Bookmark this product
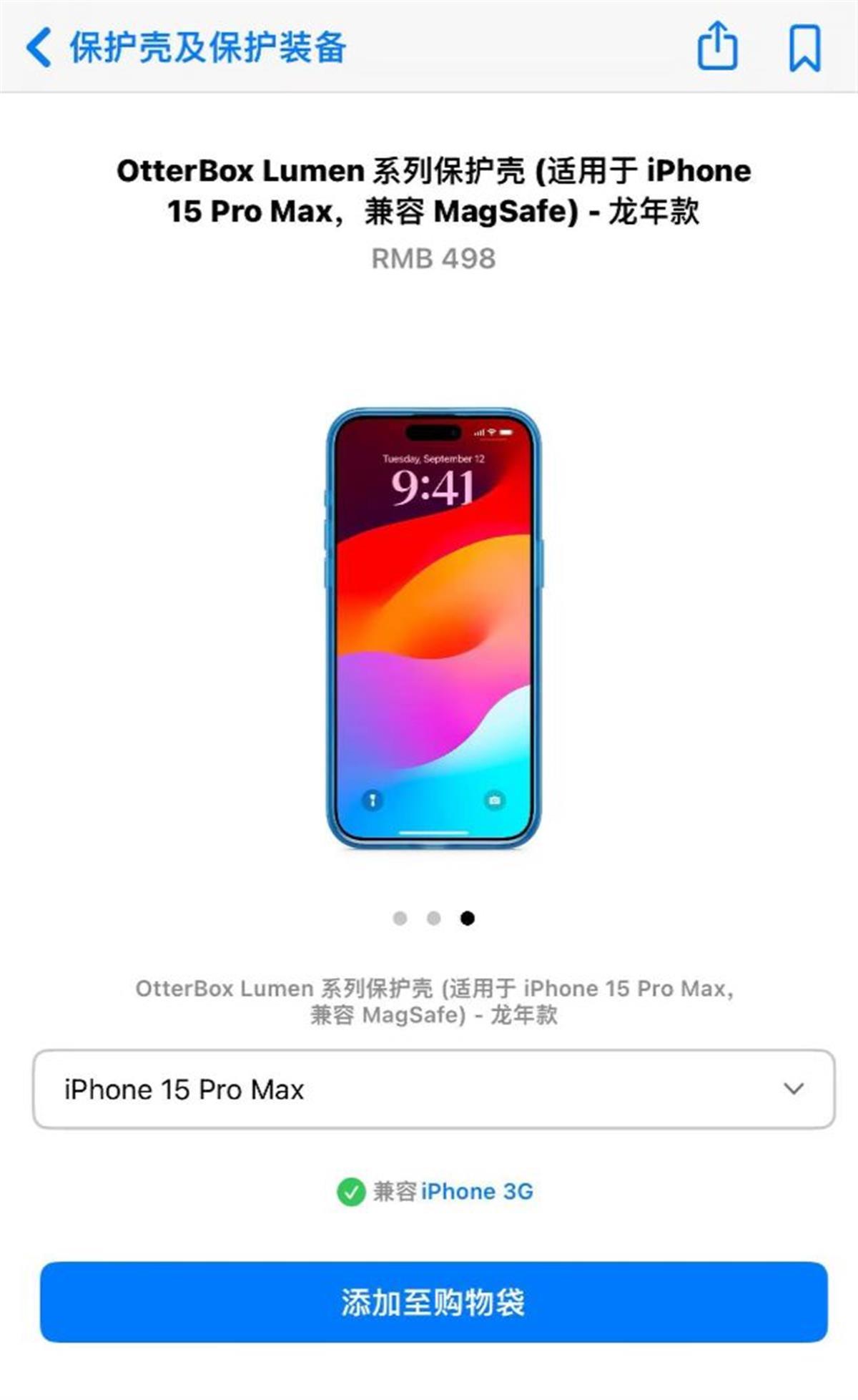858x1400 pixels. (x=804, y=48)
